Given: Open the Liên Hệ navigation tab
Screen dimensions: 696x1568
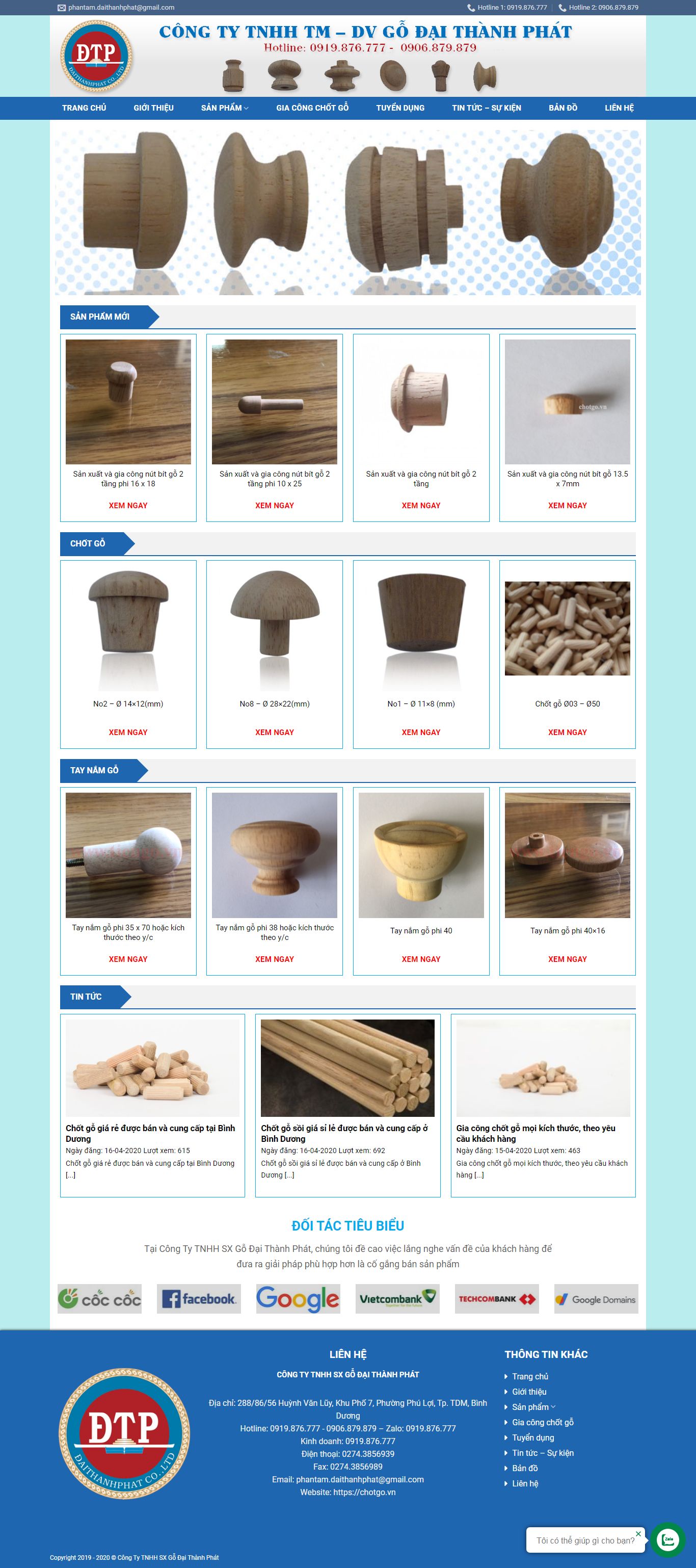Looking at the screenshot, I should click(619, 108).
